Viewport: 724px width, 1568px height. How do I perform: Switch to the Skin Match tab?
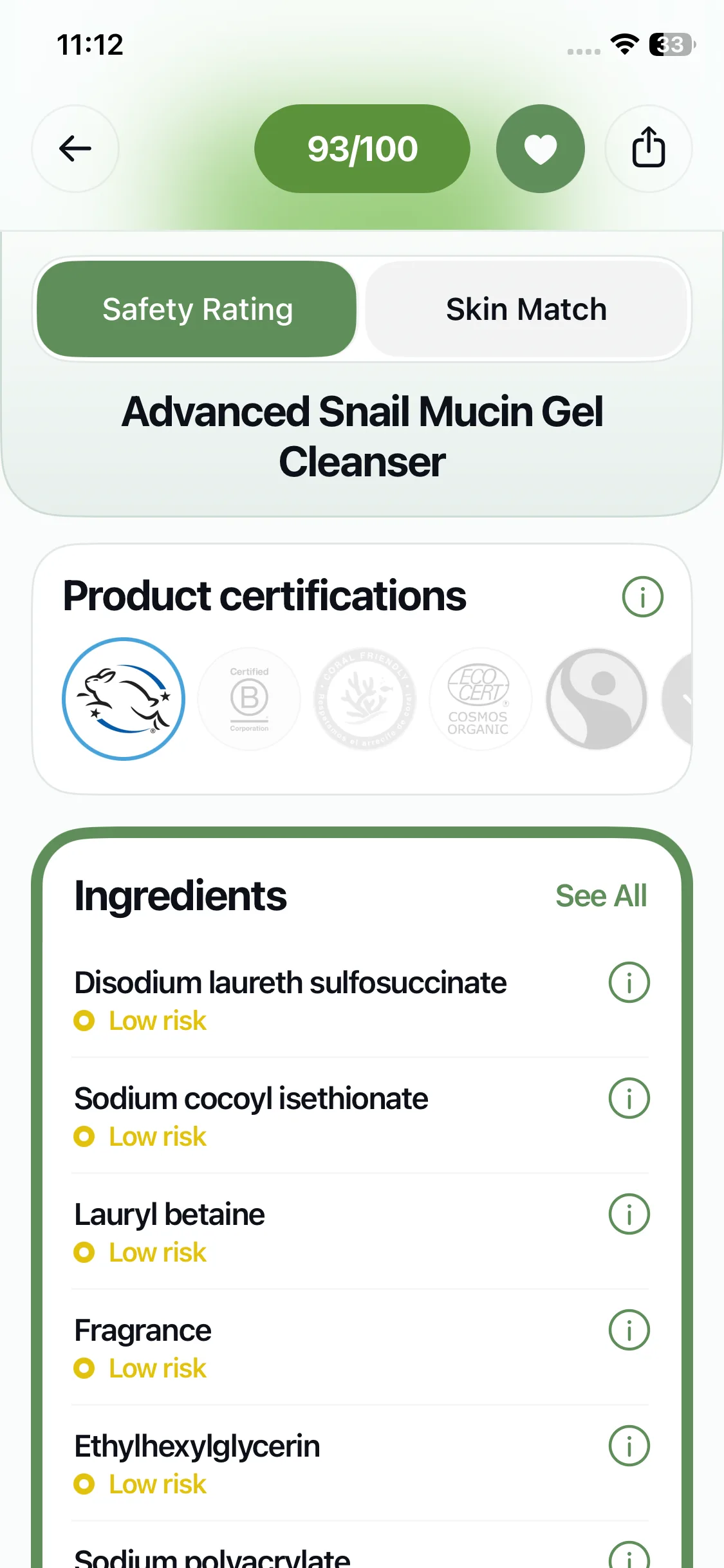pyautogui.click(x=526, y=309)
